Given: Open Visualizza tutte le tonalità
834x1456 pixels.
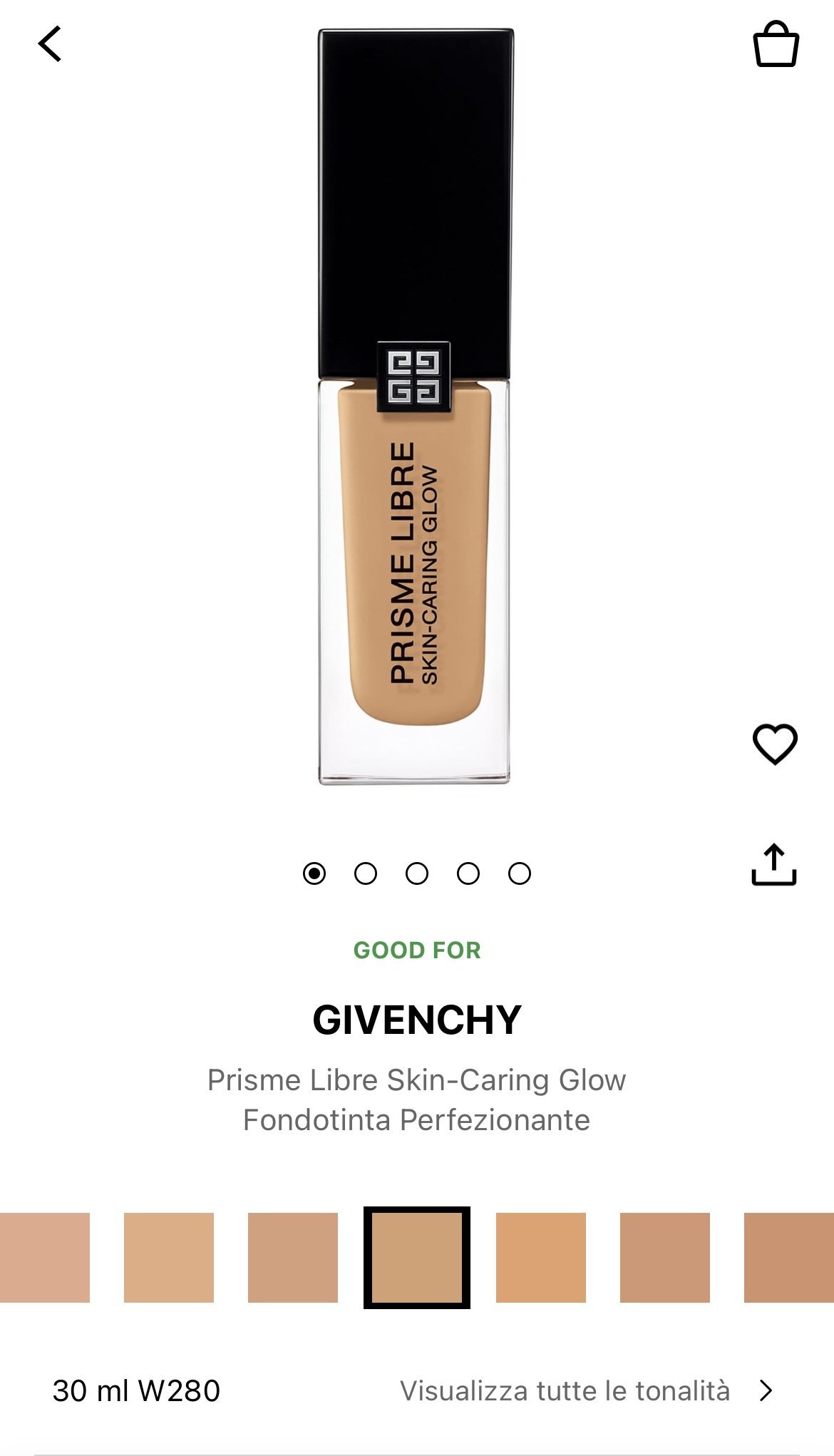Looking at the screenshot, I should (x=586, y=1391).
